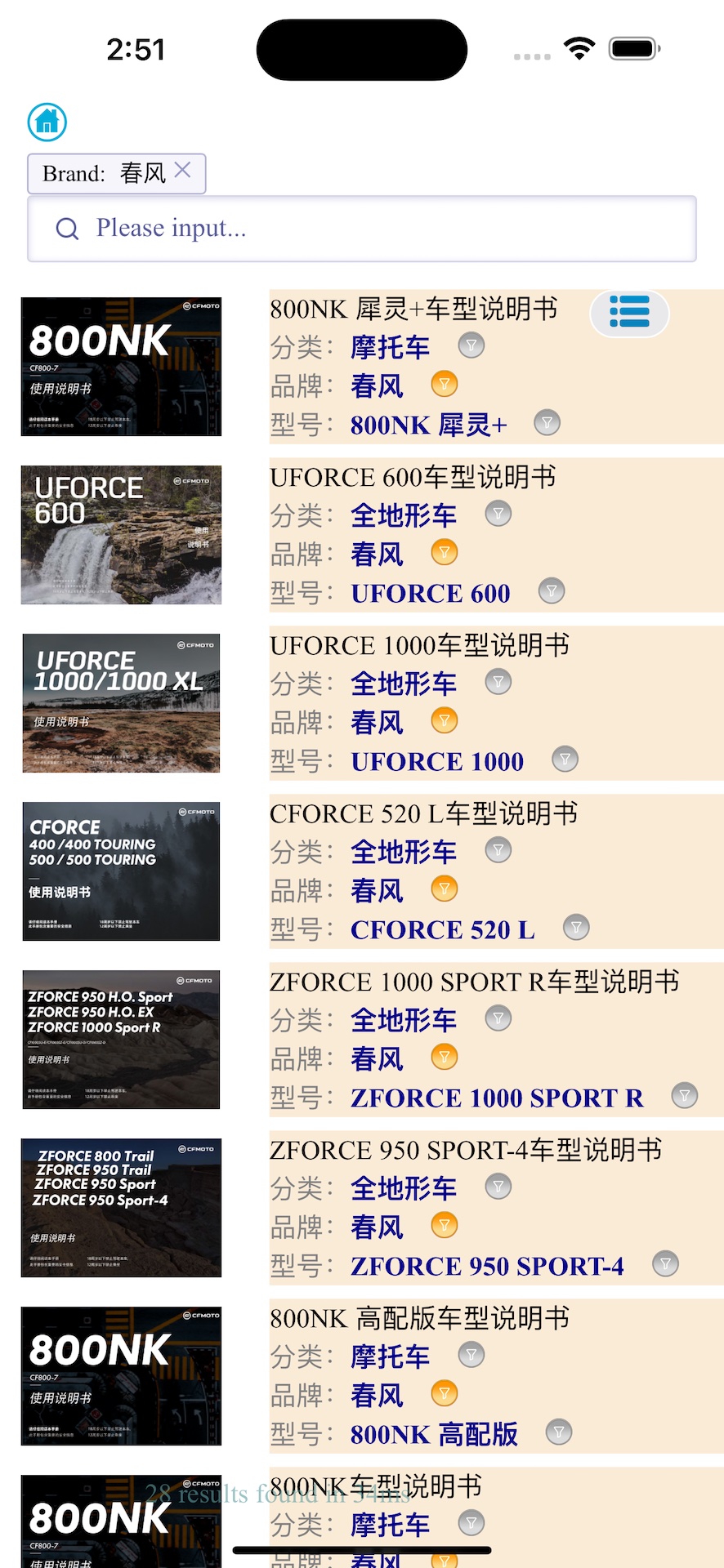Click model funnel icon next to UFORCE 600
Screen dimensions: 724x1568
pyautogui.click(x=550, y=590)
